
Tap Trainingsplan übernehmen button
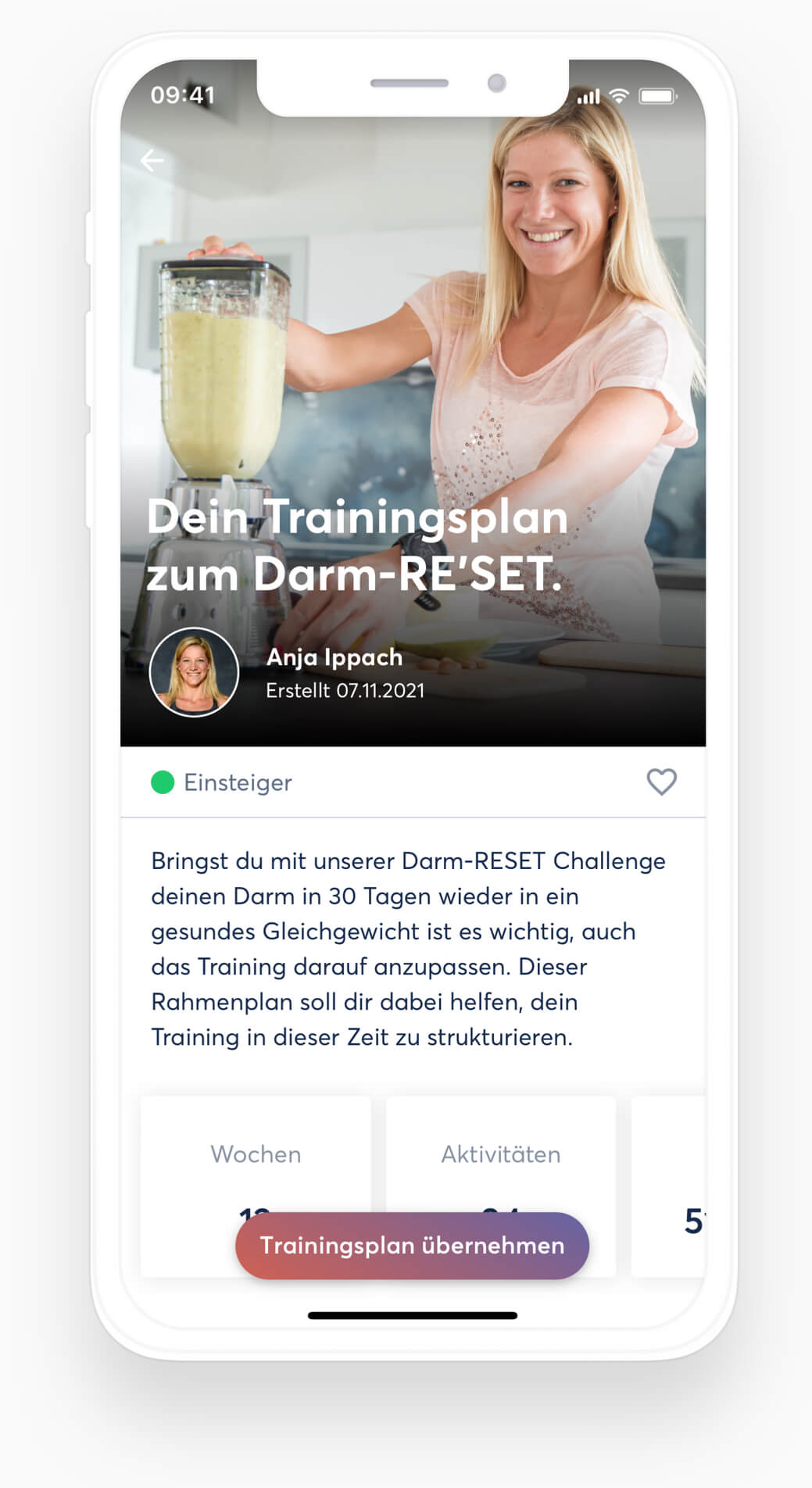[412, 1246]
